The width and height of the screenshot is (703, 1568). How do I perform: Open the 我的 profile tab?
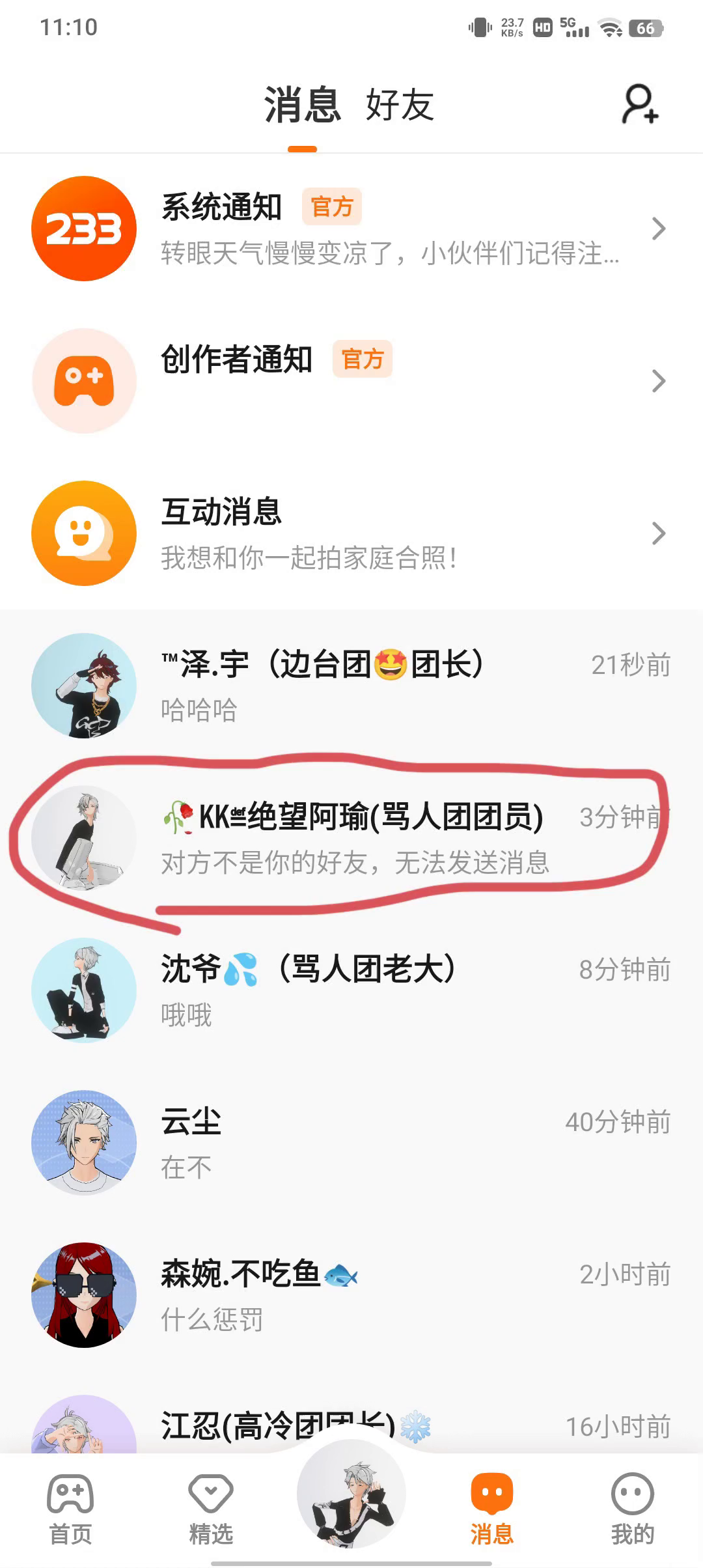coord(632,1509)
